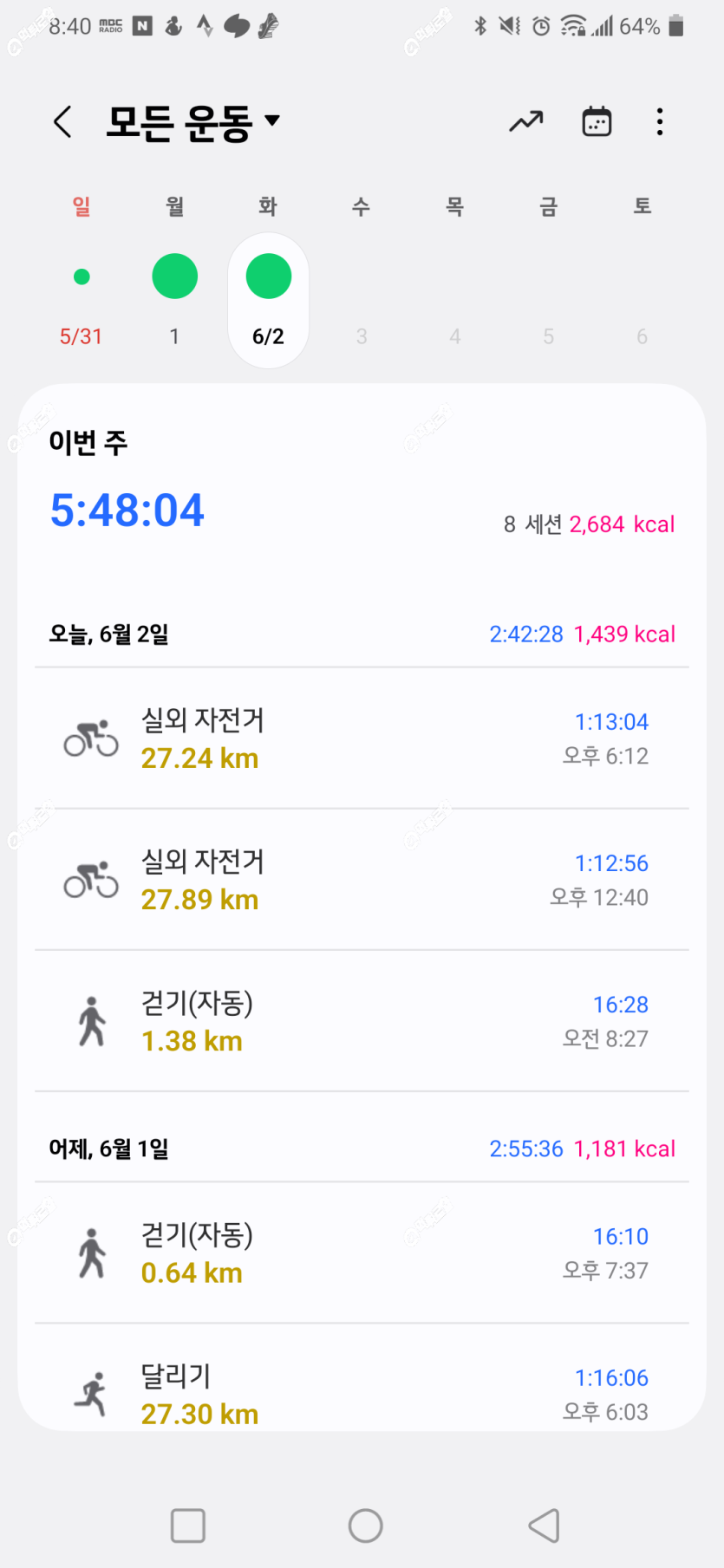Tap the system home button
724x1568 pixels.
pos(365,1526)
